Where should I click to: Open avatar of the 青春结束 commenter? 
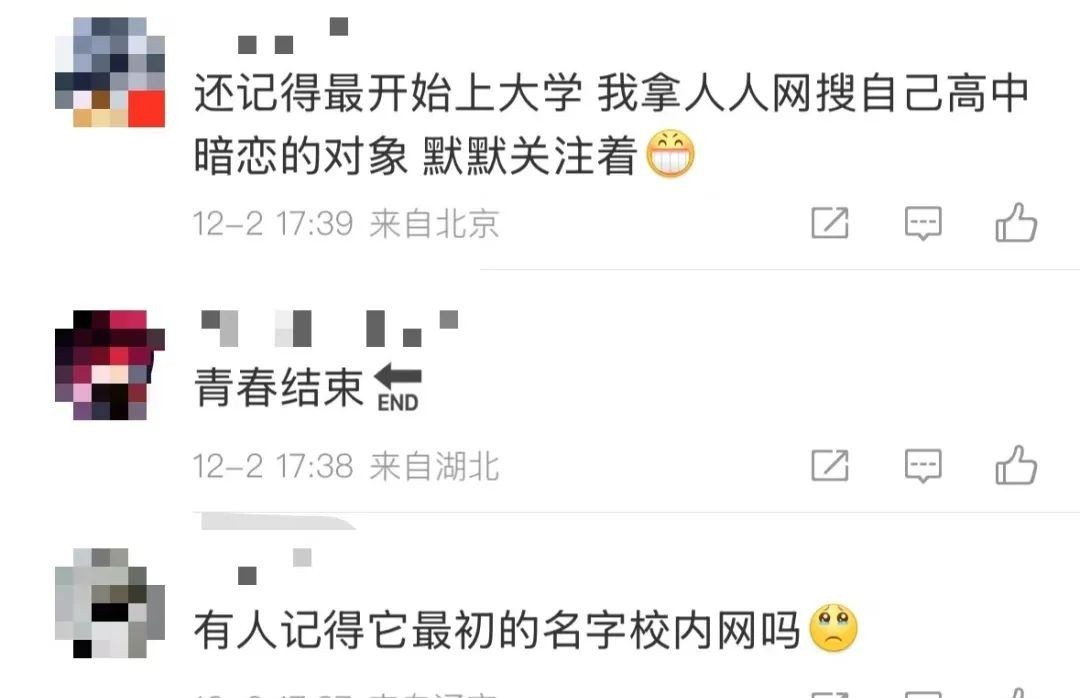click(x=110, y=364)
